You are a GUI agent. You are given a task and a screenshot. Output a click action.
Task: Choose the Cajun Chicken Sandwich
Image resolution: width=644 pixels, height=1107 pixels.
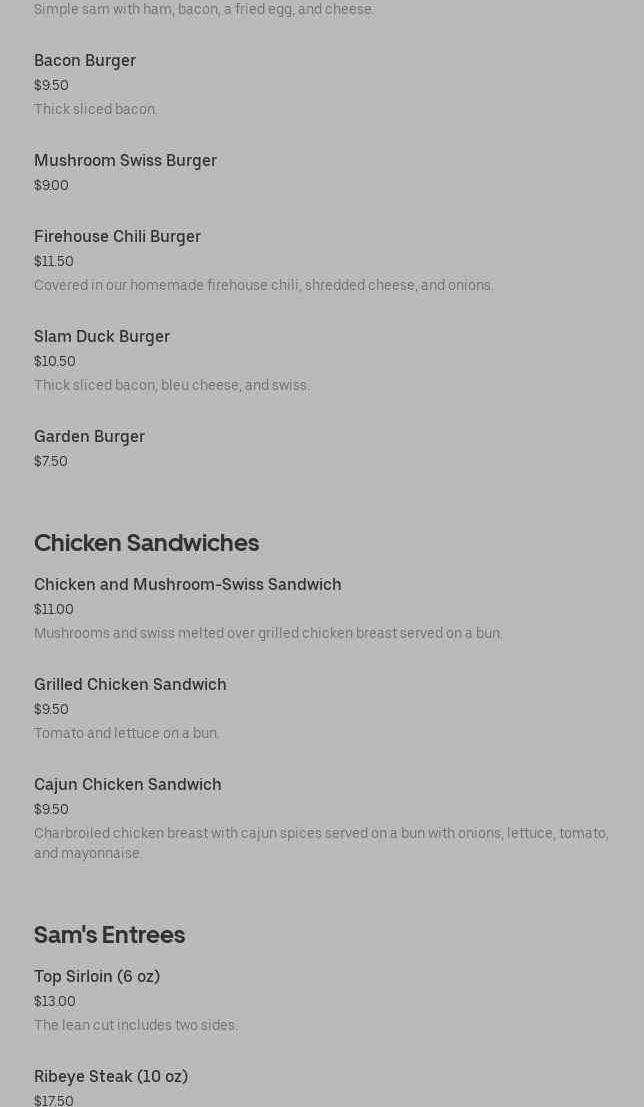pyautogui.click(x=127, y=785)
